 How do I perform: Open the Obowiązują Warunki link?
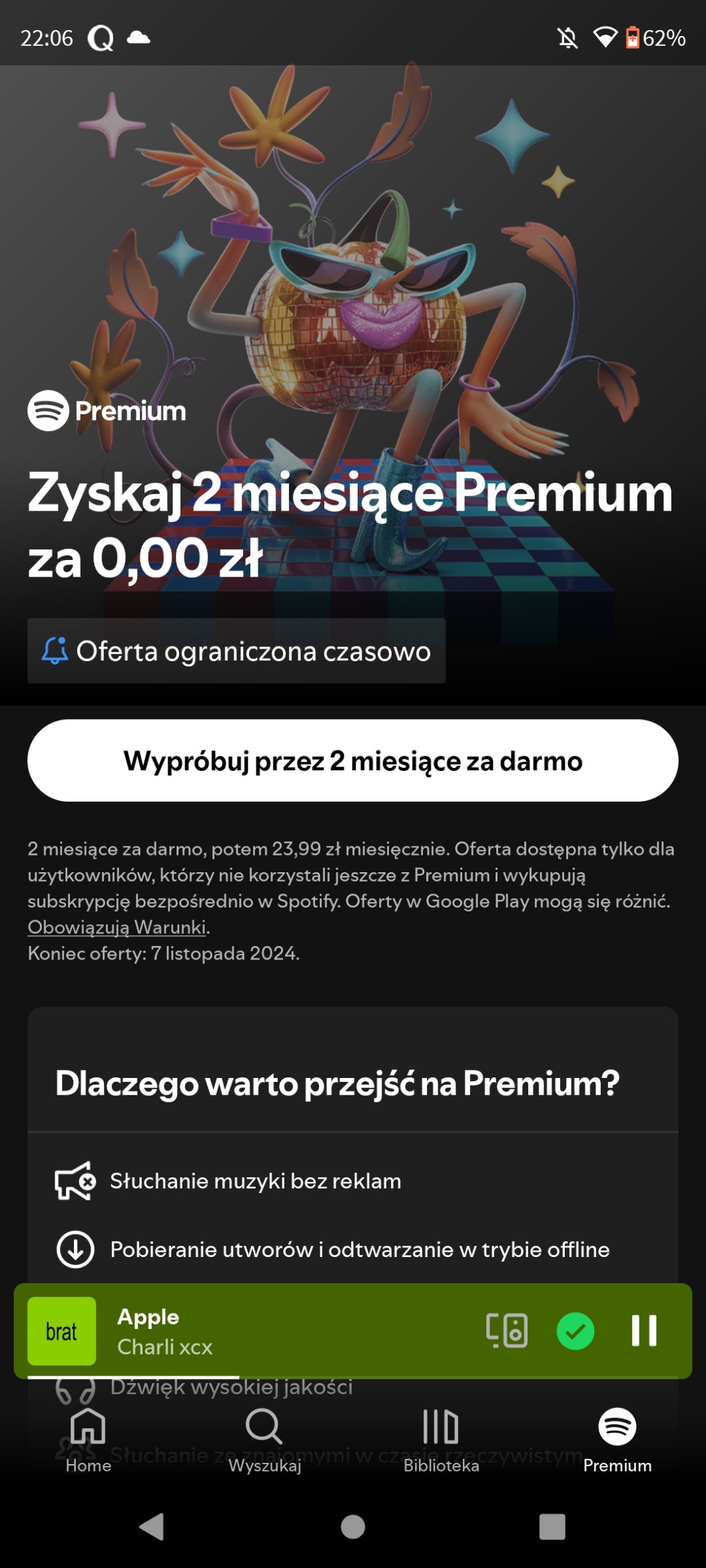click(x=117, y=927)
